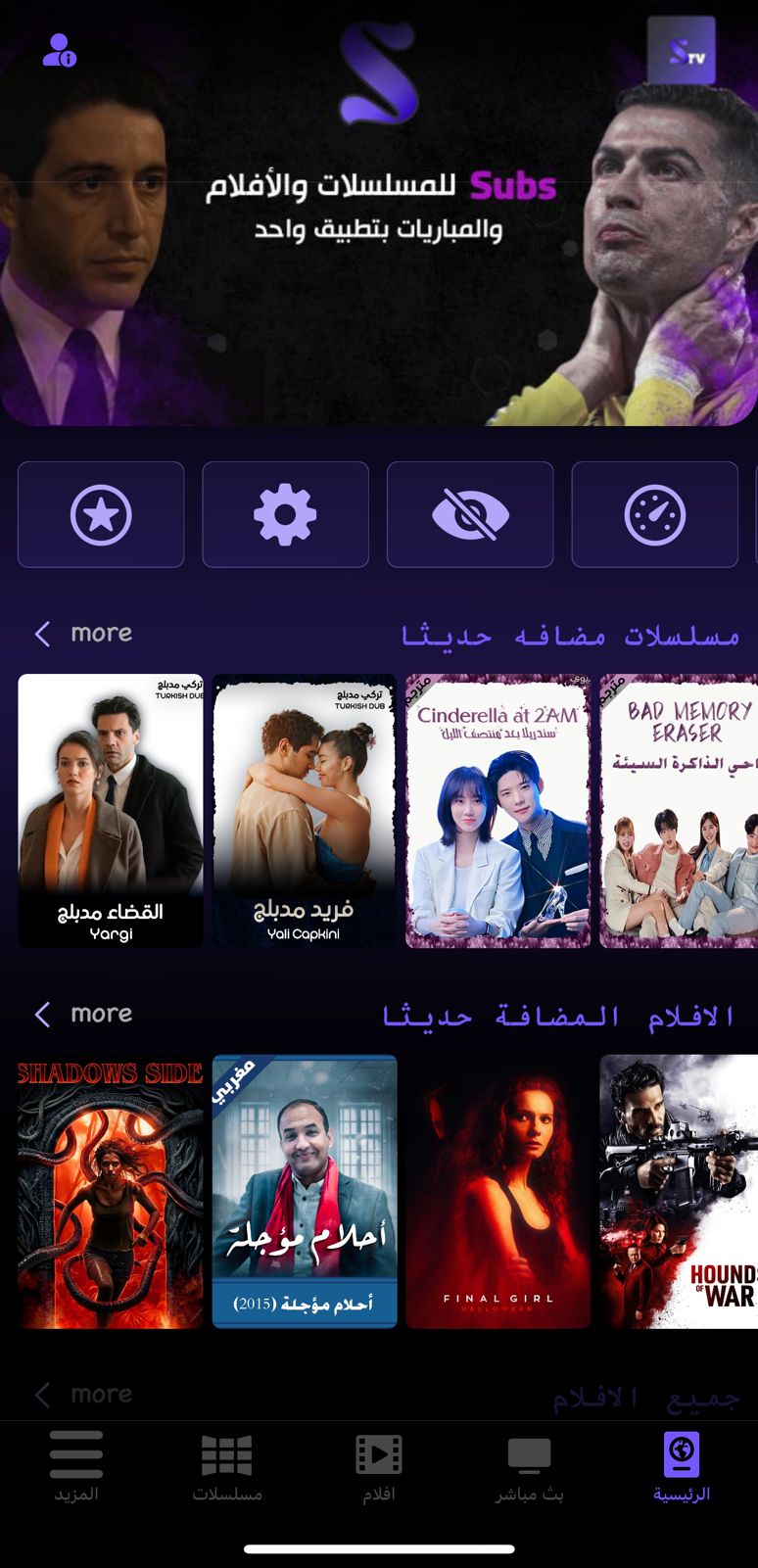Switch to the الرئيسية tab
This screenshot has height=1568, width=758.
[682, 1467]
